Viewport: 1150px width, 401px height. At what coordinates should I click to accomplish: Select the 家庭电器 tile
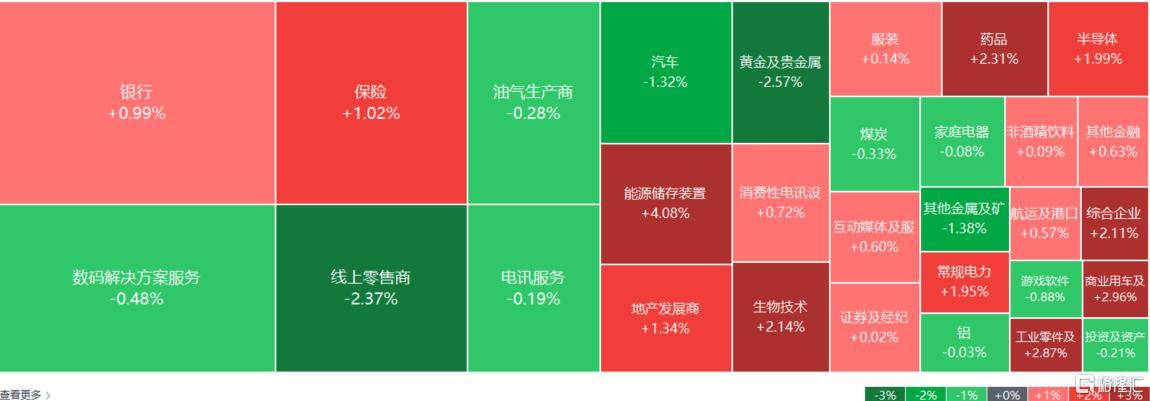961,142
